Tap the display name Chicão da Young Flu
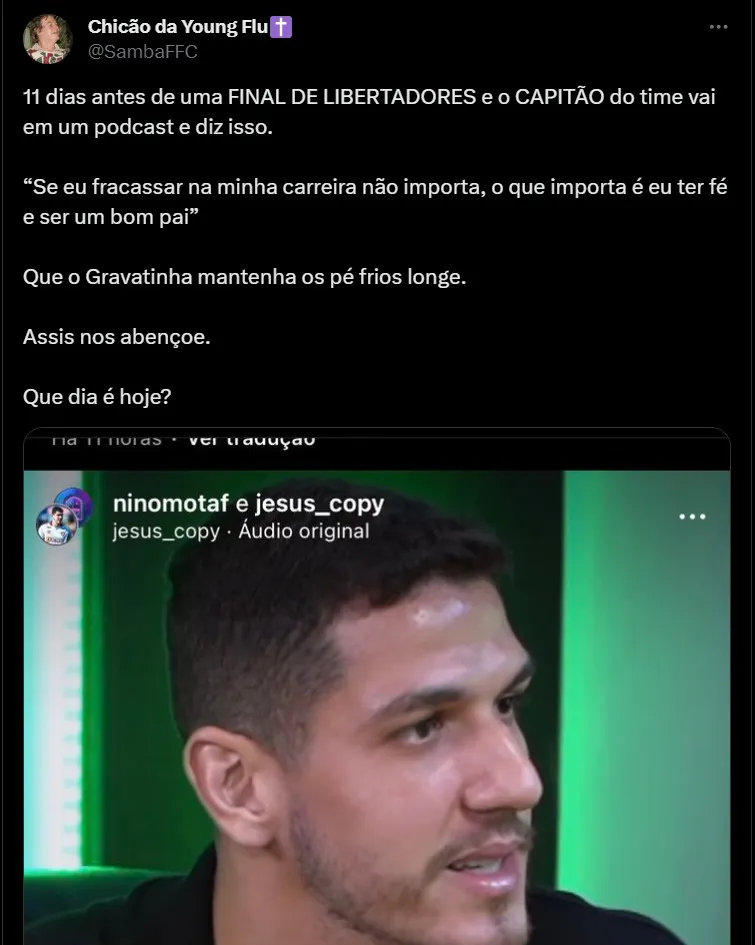755x945 pixels. tap(178, 27)
